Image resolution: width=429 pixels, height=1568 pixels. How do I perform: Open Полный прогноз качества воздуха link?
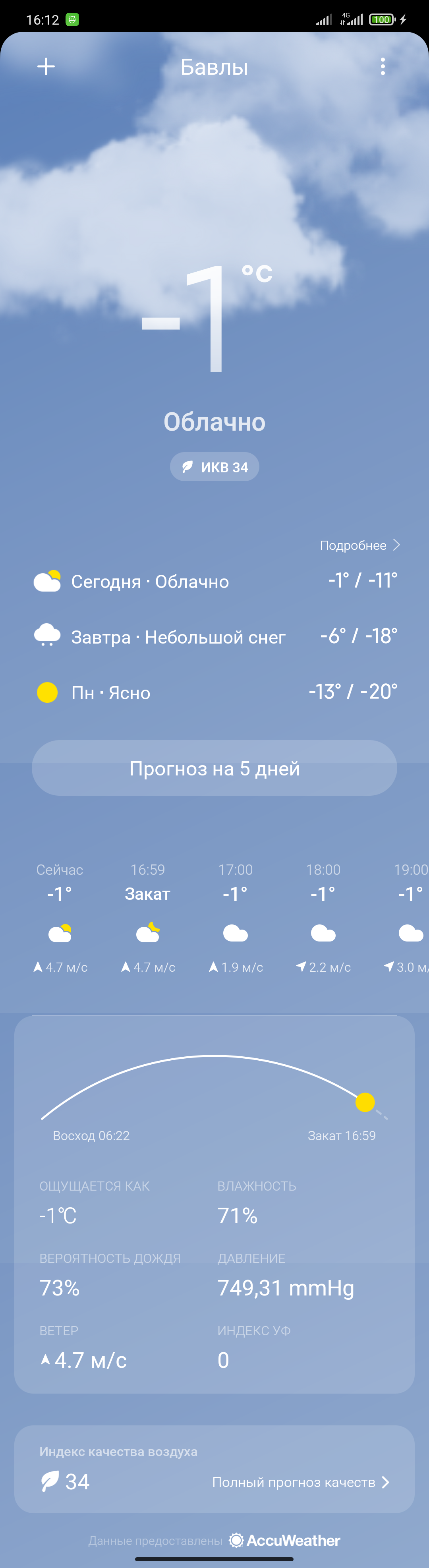click(x=300, y=1481)
